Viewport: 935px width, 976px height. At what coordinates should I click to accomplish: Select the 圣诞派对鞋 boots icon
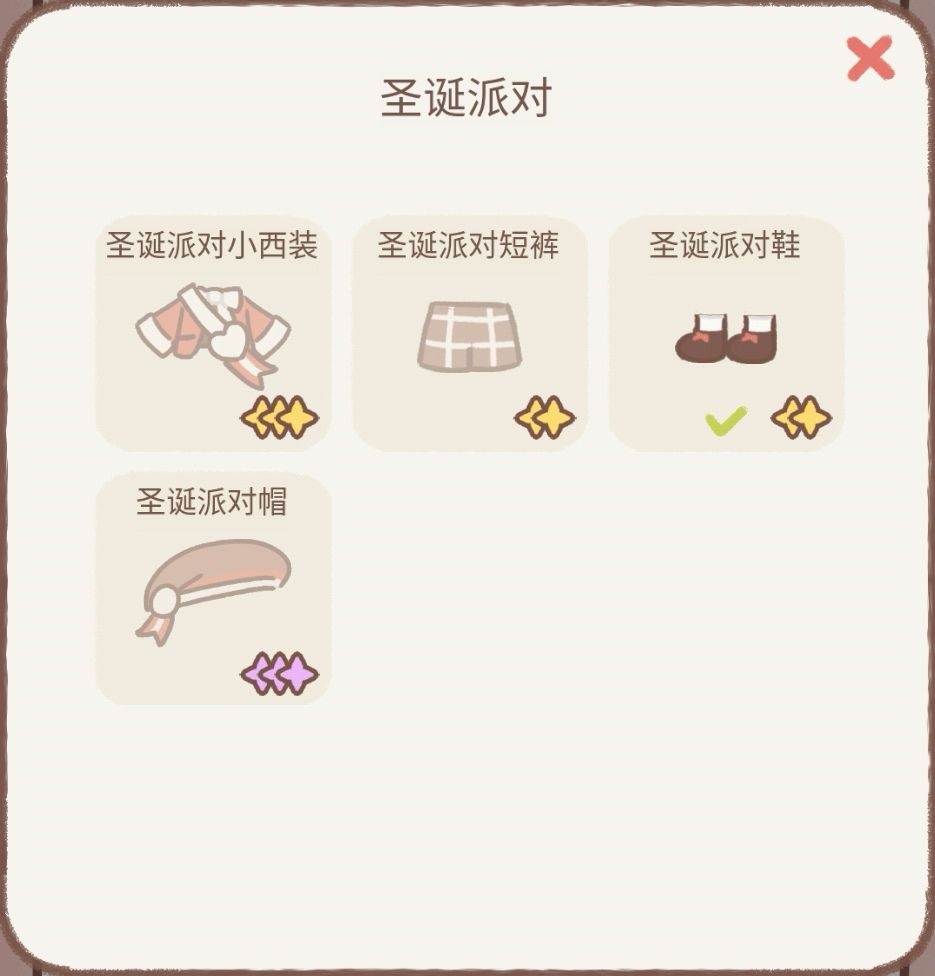click(x=726, y=335)
